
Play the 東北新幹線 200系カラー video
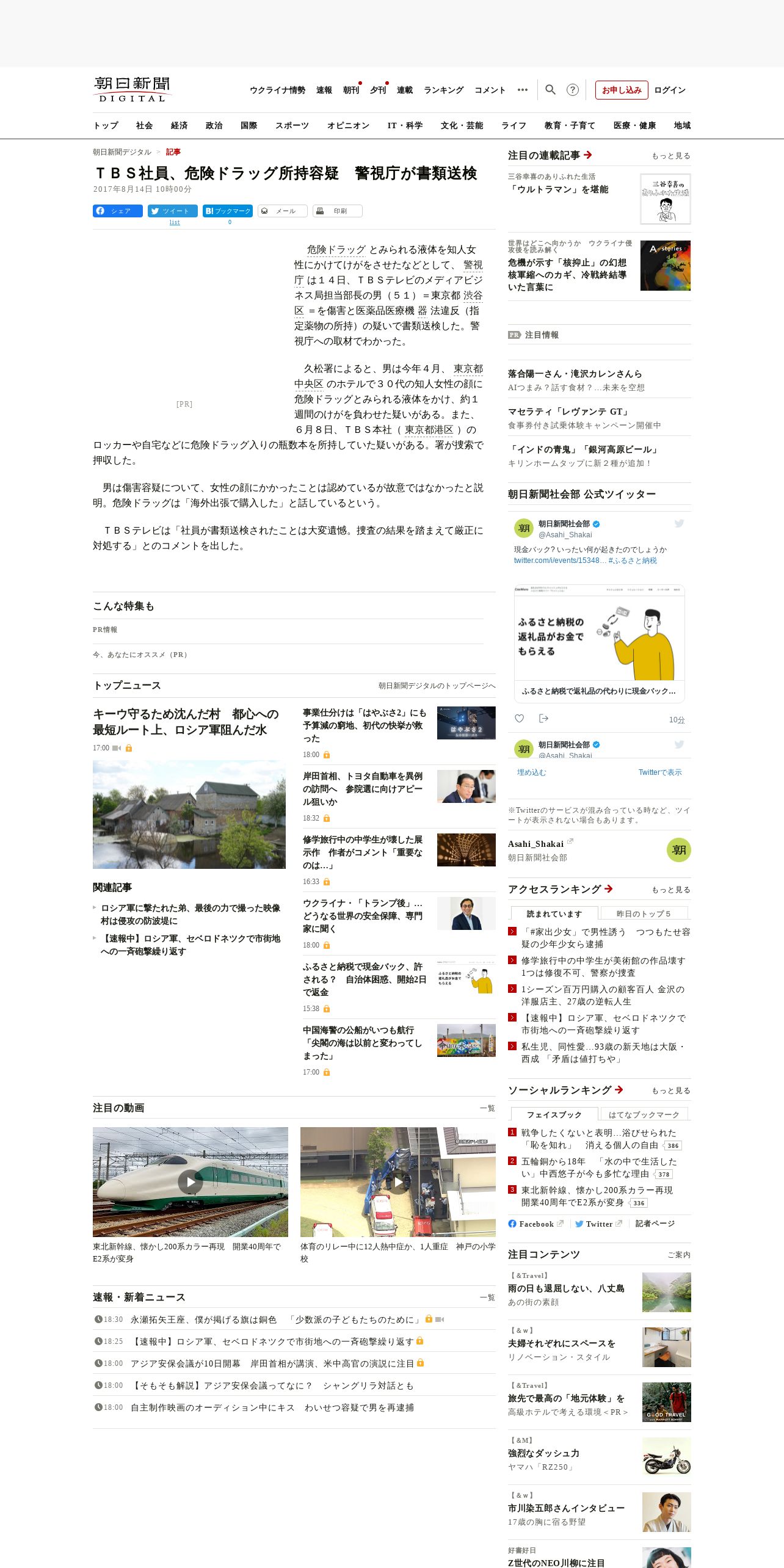click(x=191, y=1182)
